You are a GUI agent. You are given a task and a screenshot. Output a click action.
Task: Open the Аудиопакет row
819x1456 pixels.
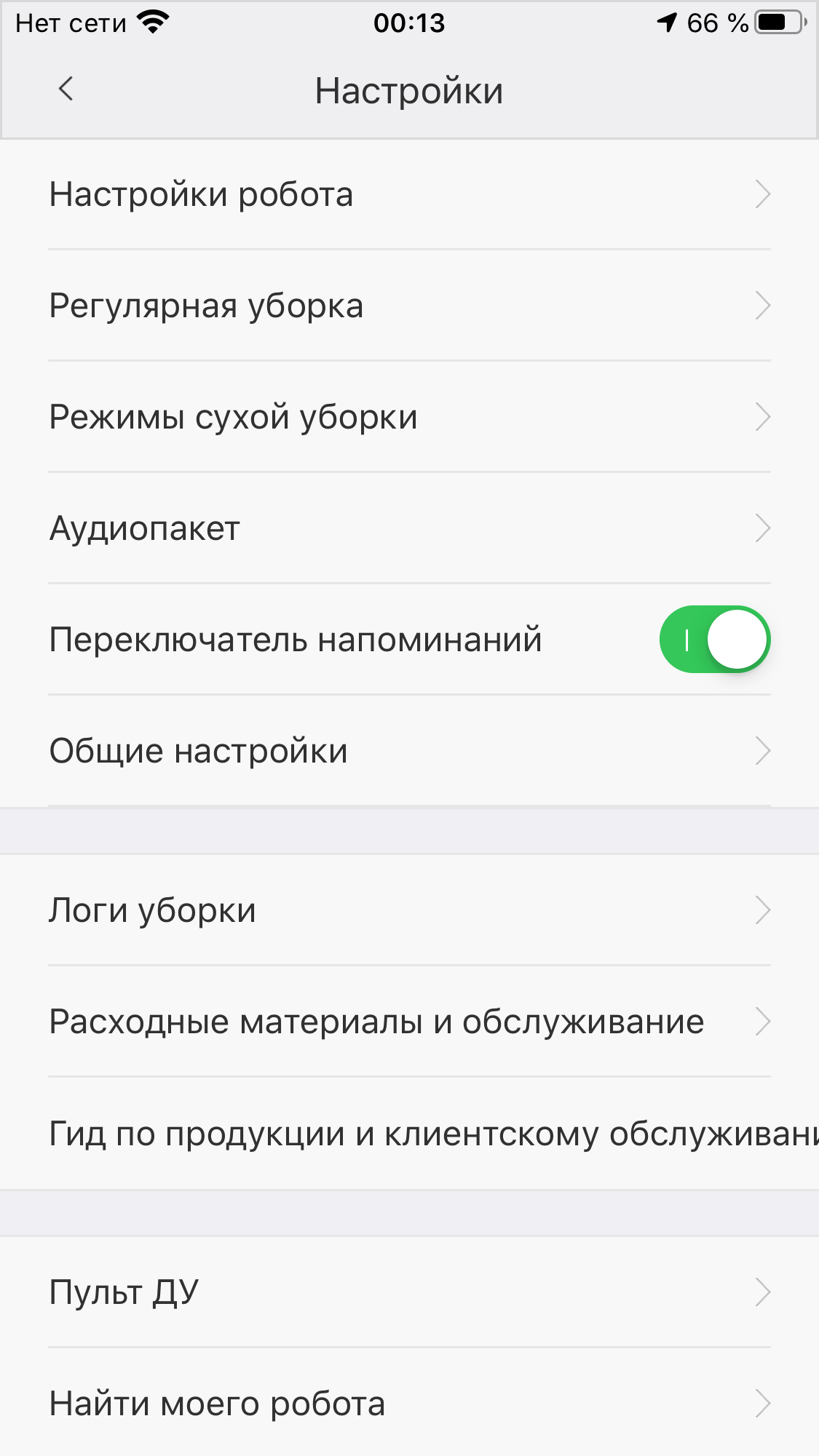click(409, 528)
